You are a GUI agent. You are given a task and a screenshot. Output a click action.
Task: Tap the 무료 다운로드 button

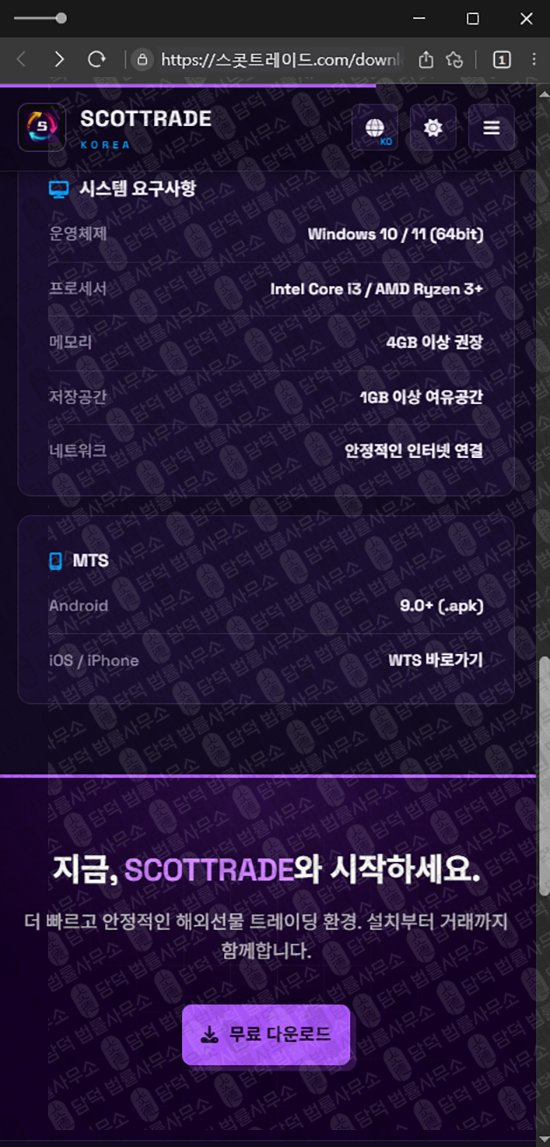[266, 1034]
